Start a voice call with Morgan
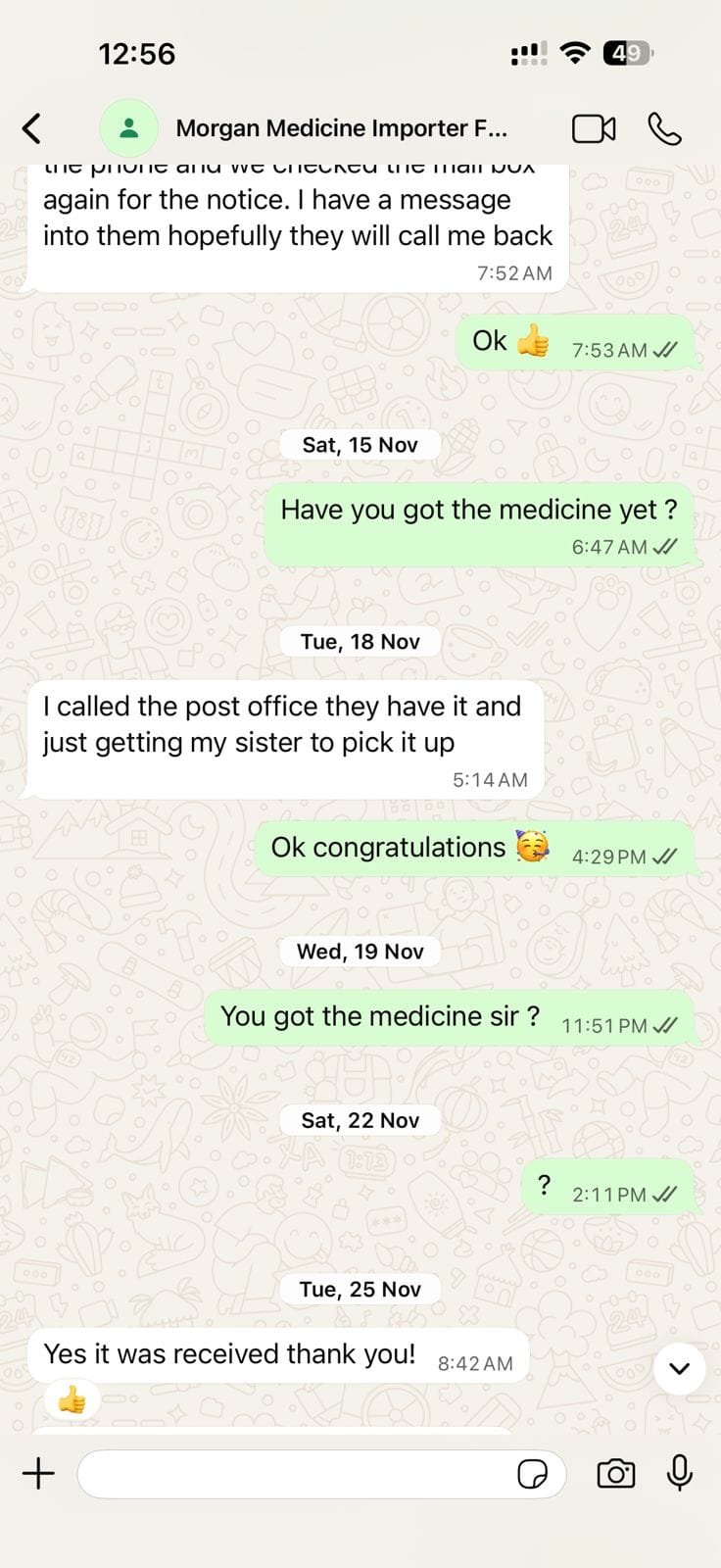Viewport: 721px width, 1568px height. click(x=664, y=128)
